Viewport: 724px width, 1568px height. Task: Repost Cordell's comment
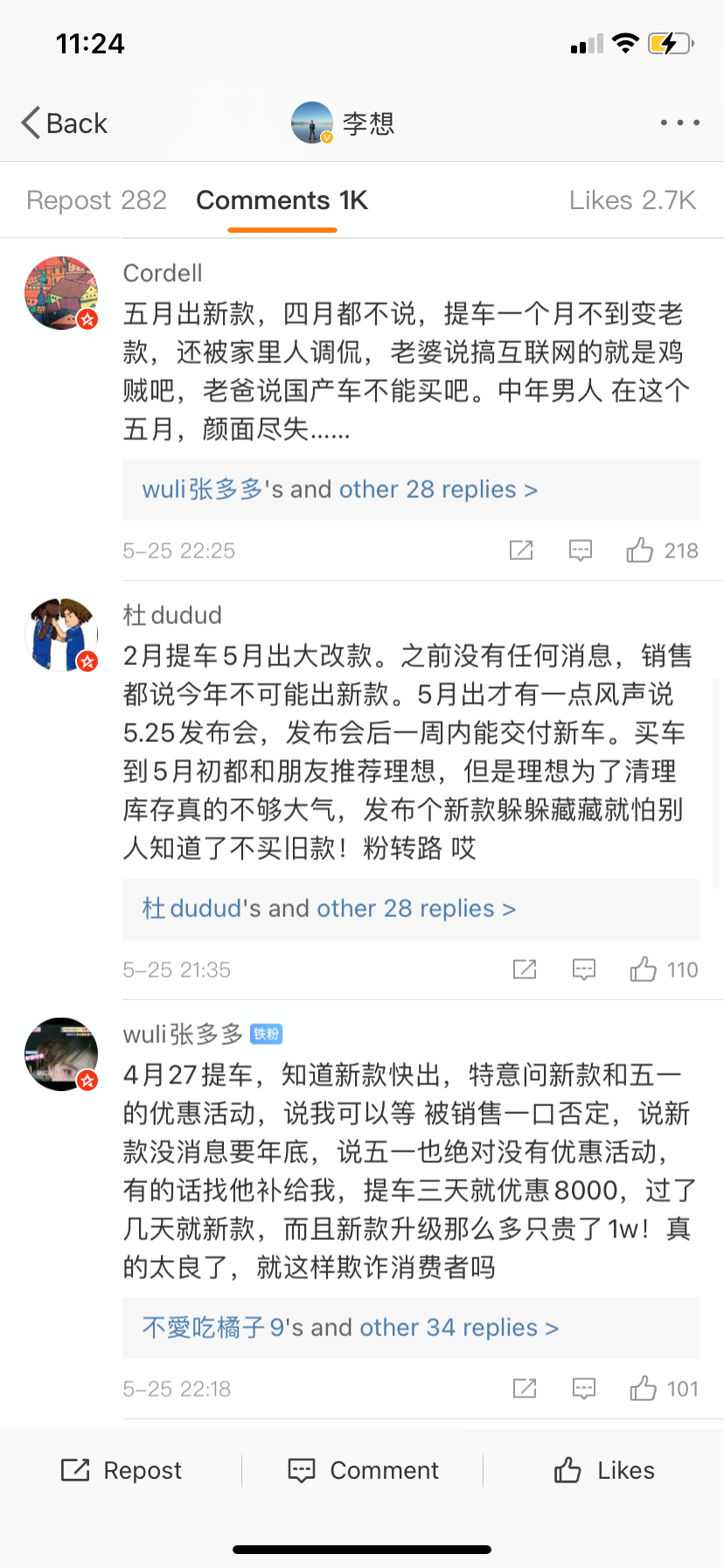pyautogui.click(x=521, y=550)
